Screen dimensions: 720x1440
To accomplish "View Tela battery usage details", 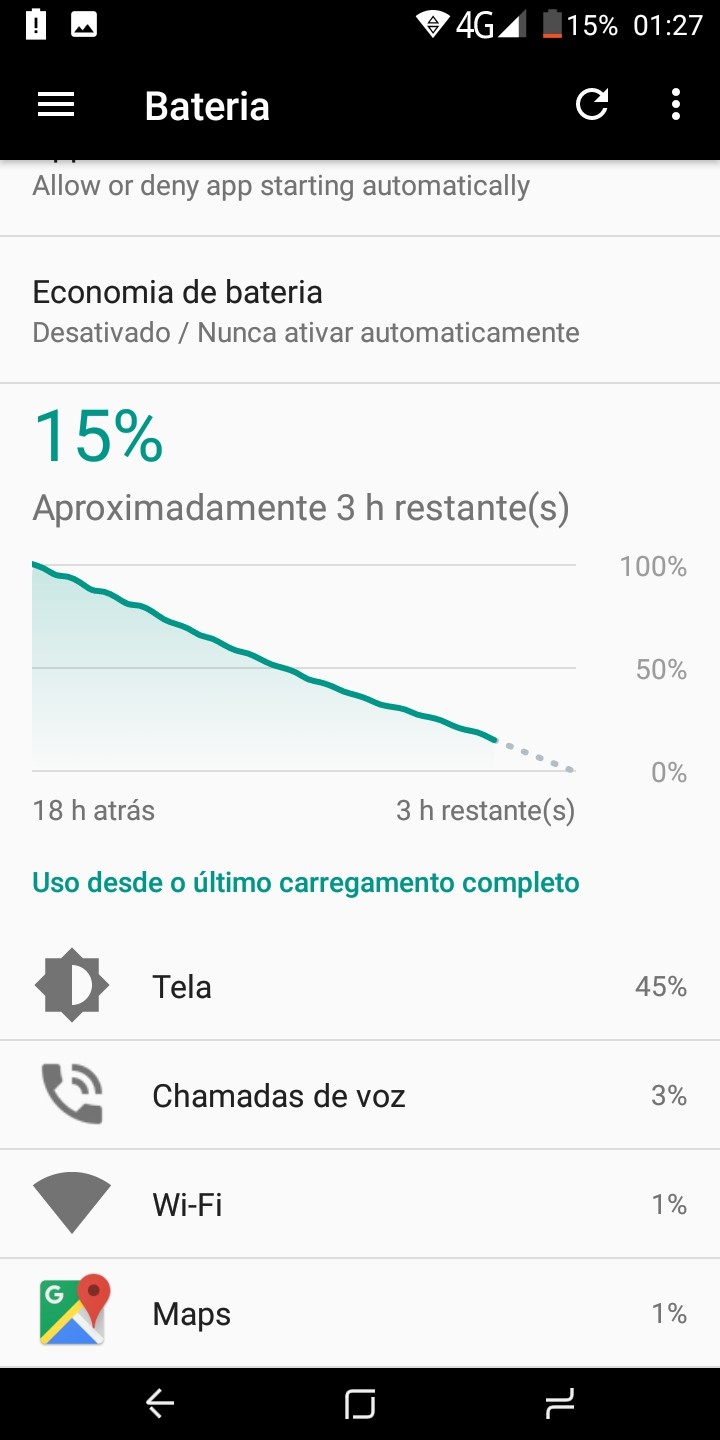I will [x=360, y=986].
